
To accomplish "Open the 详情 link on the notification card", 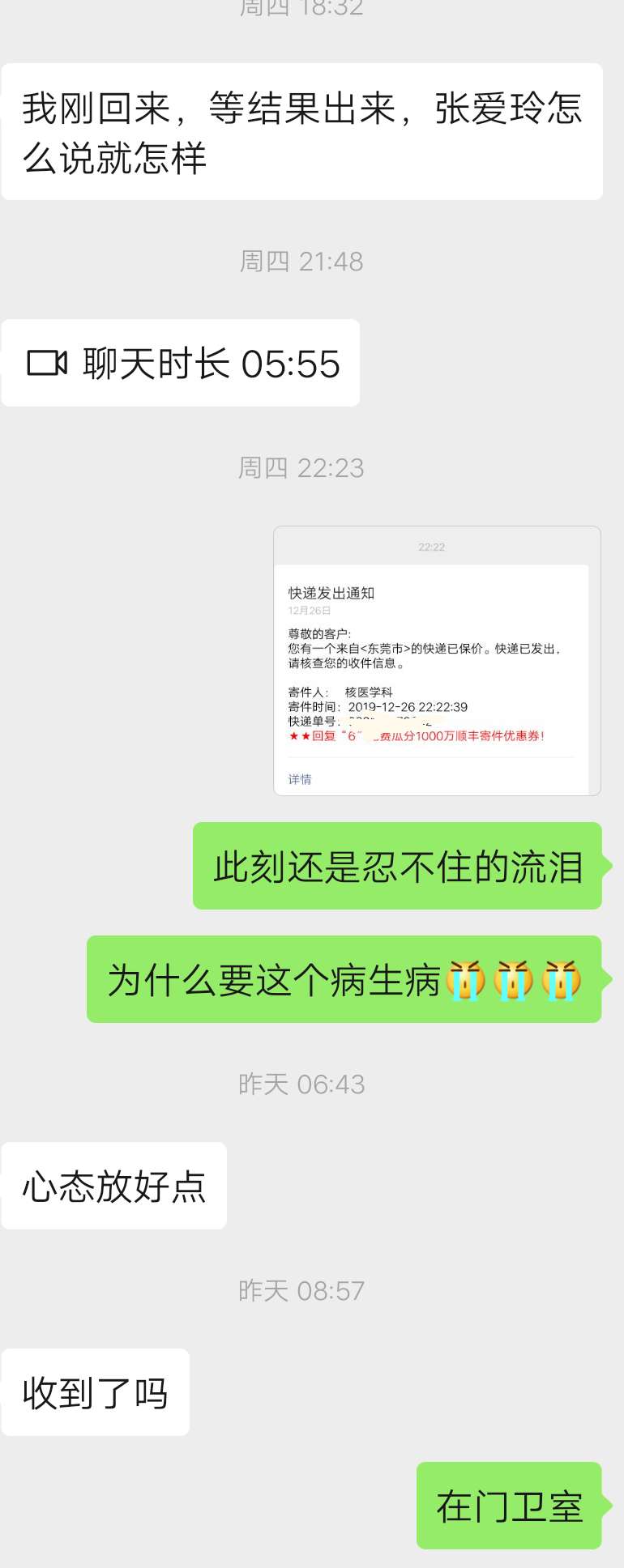I will pyautogui.click(x=299, y=779).
